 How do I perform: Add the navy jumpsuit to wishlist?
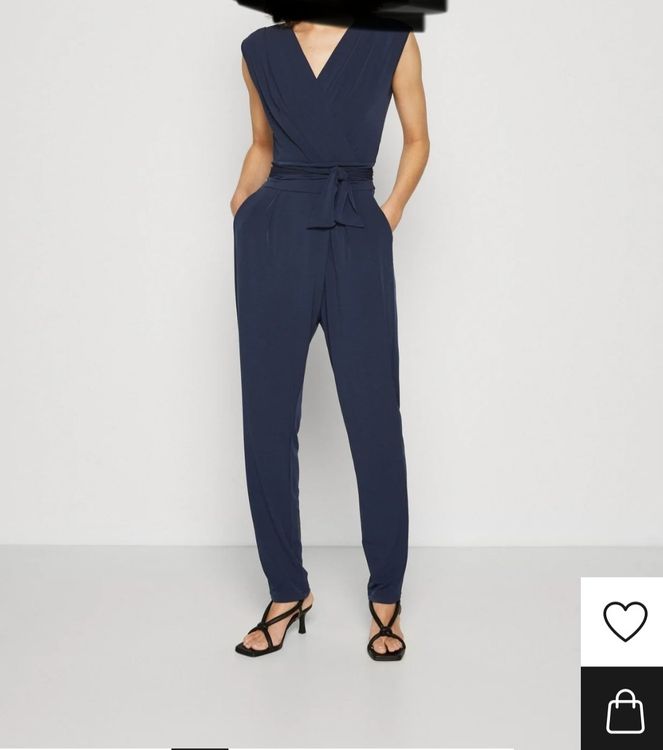point(625,621)
